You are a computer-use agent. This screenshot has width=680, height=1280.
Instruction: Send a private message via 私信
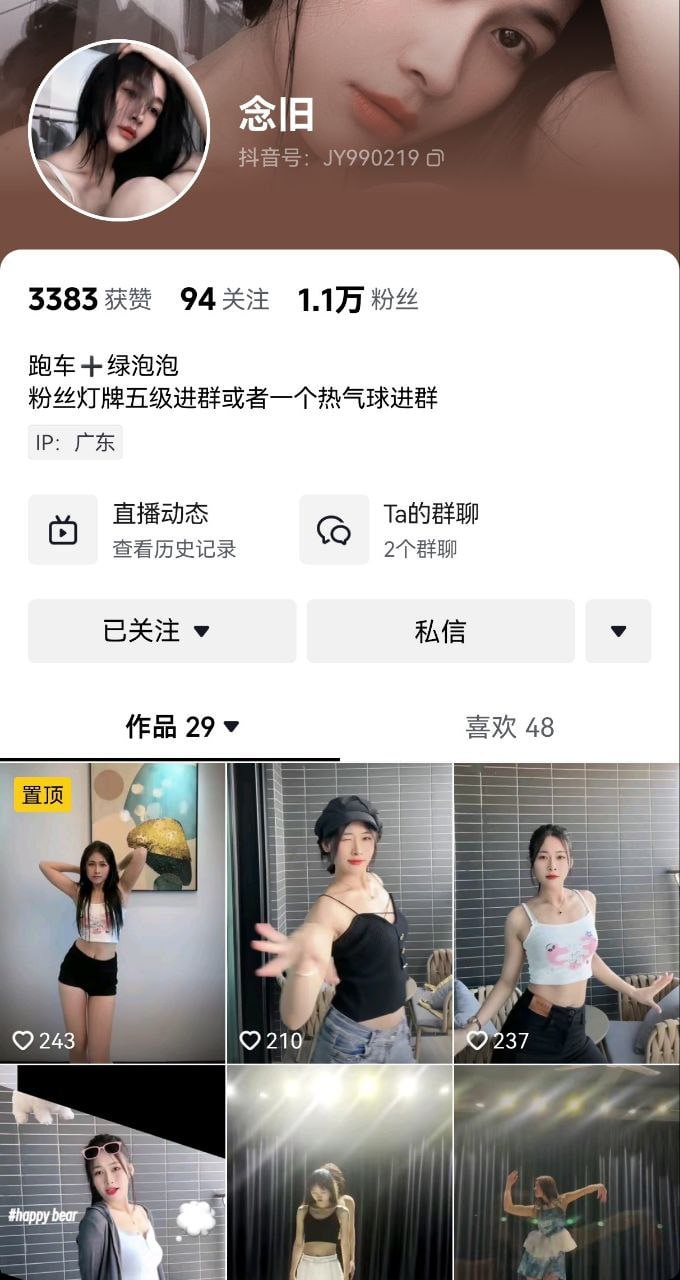click(x=440, y=631)
